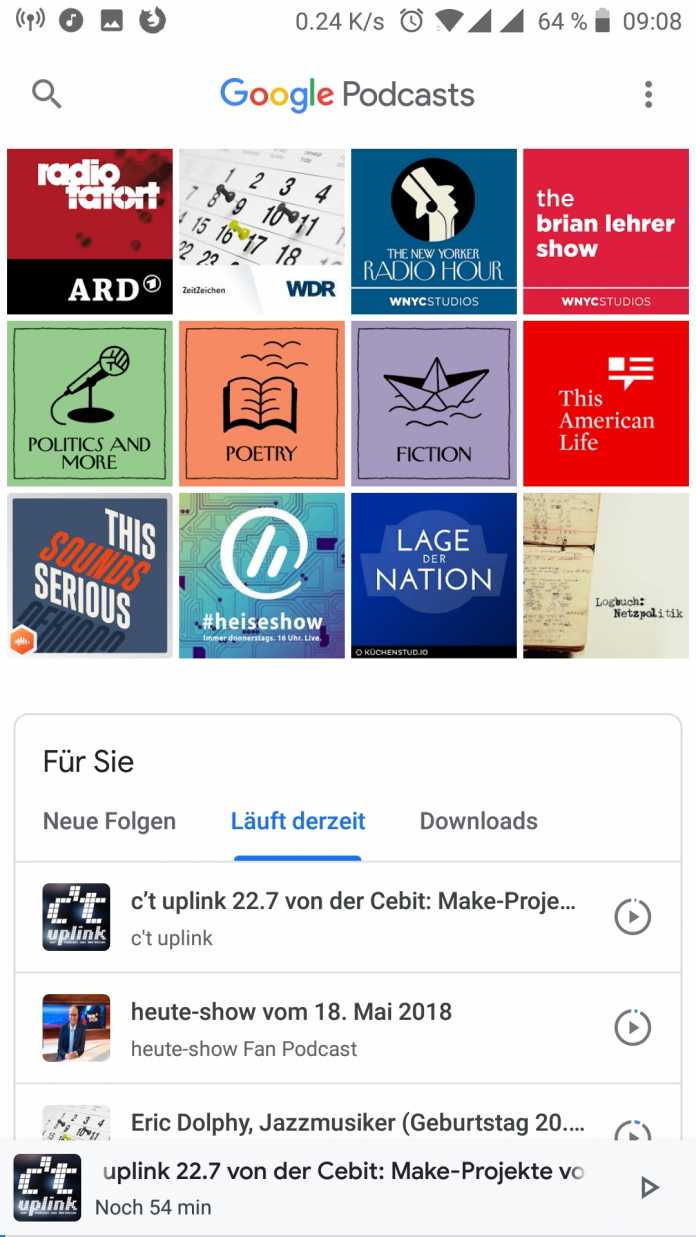Viewport: 696px width, 1237px height.
Task: Open the Politics and More podcast
Action: [90, 403]
